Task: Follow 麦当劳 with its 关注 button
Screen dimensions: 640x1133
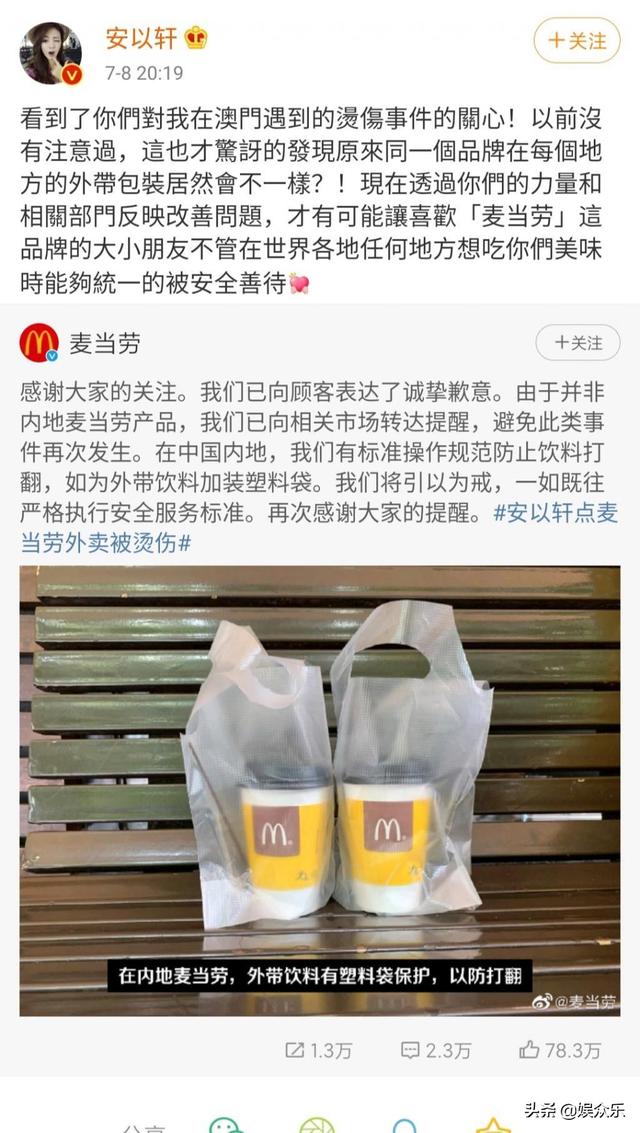Action: click(577, 343)
